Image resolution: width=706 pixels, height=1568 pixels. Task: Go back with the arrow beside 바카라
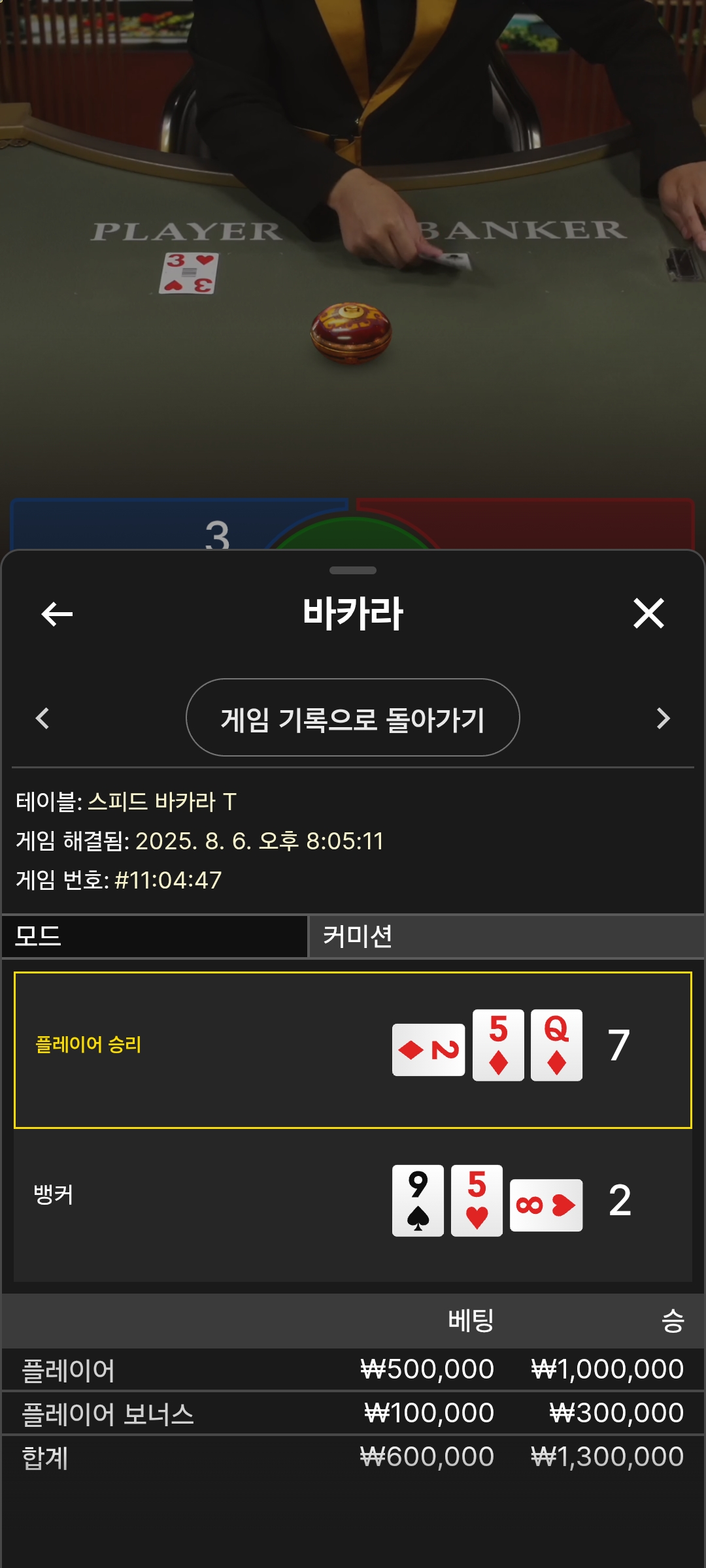pos(57,613)
